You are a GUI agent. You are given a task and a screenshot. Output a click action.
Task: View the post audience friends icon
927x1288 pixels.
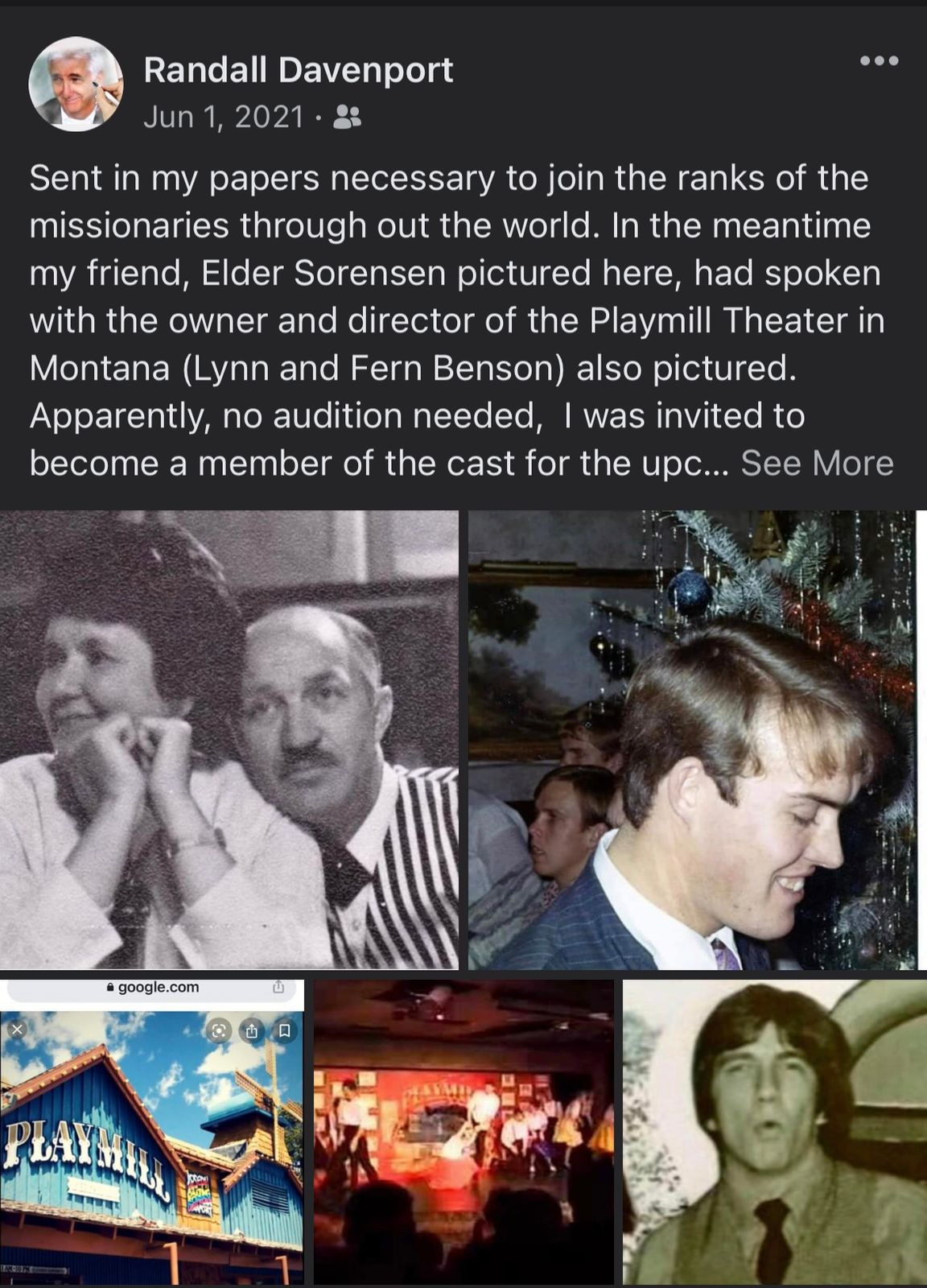click(347, 118)
